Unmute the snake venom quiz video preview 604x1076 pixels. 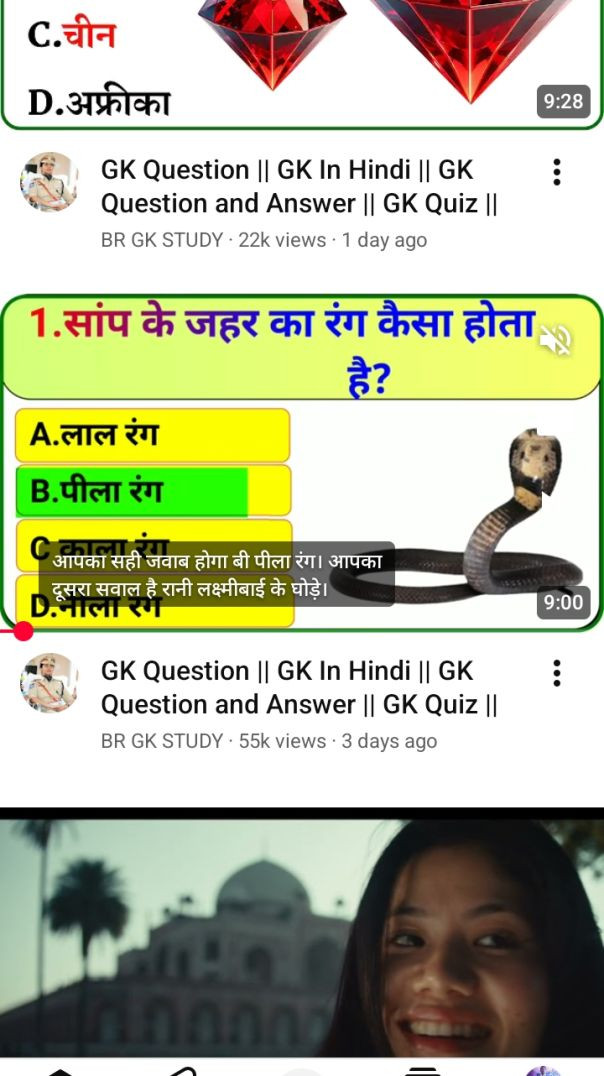click(x=555, y=341)
